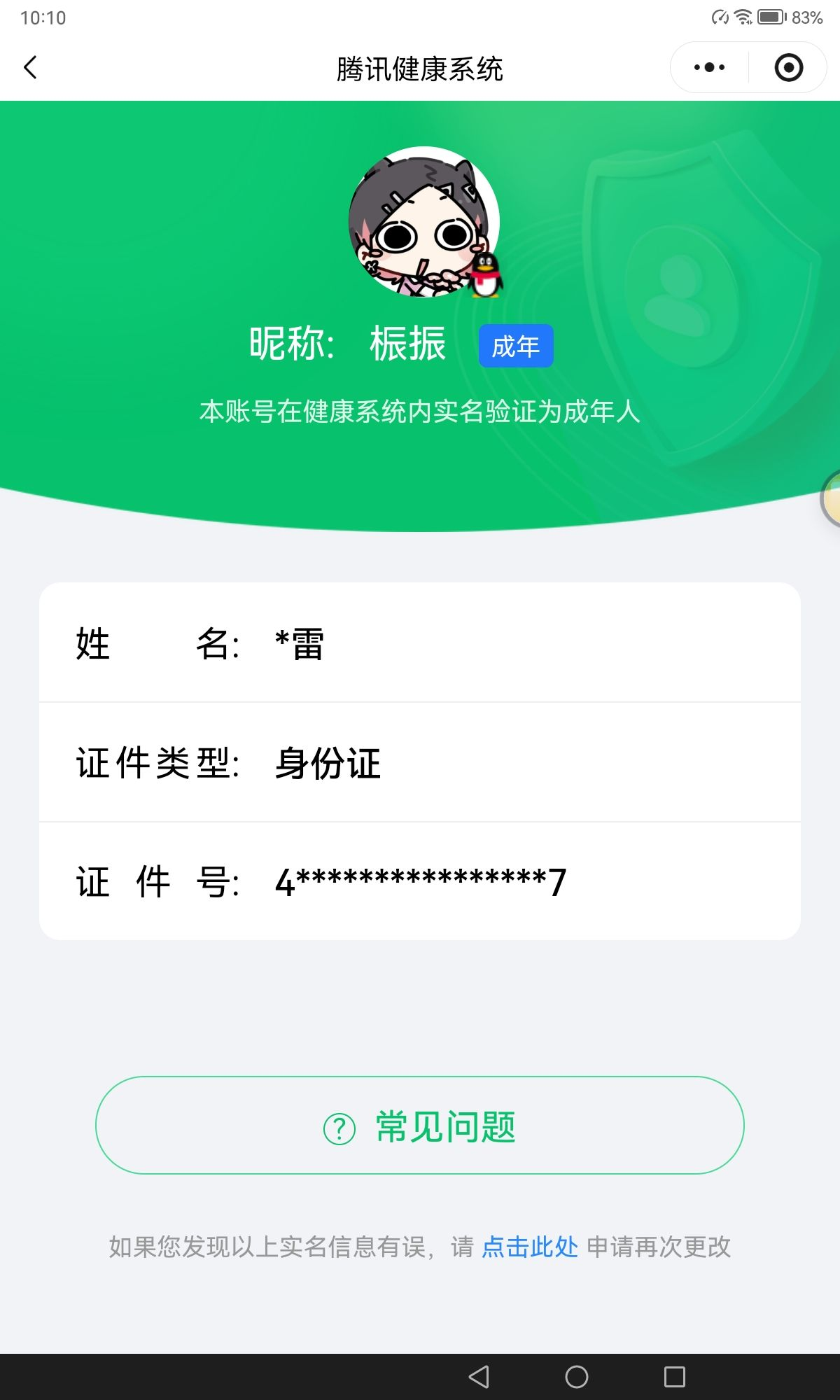Tap the system home button
The image size is (840, 1400).
tap(576, 1377)
